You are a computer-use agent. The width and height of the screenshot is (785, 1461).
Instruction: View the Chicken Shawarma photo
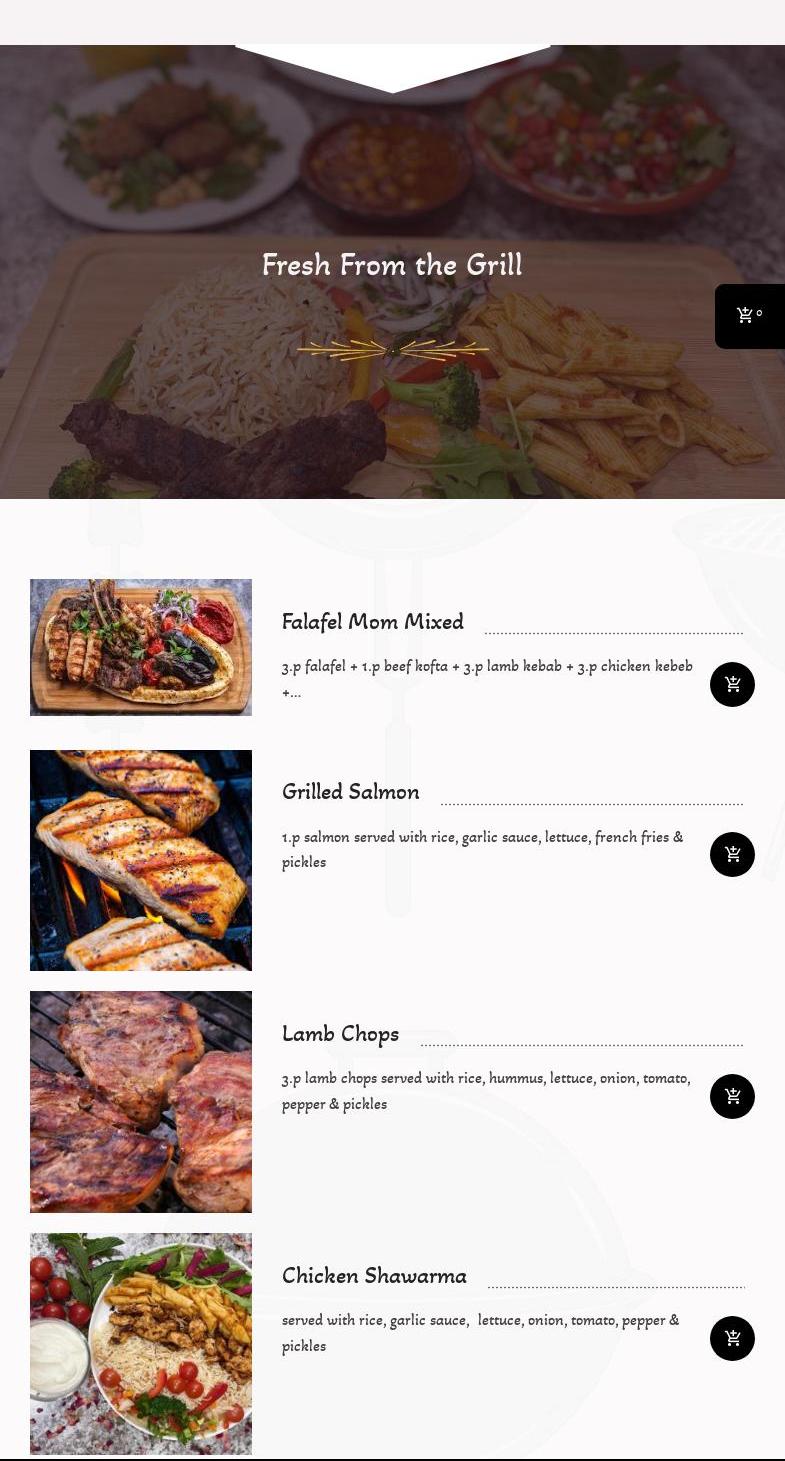[141, 1343]
